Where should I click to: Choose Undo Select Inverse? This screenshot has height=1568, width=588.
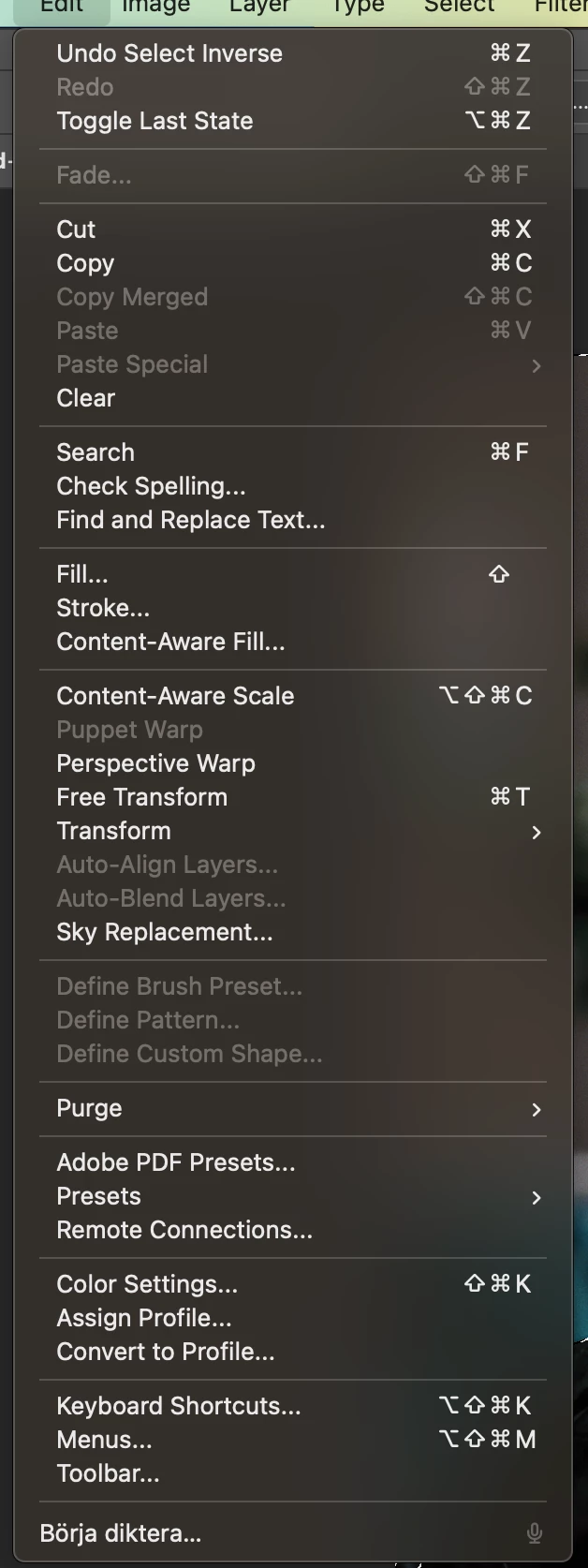click(169, 53)
